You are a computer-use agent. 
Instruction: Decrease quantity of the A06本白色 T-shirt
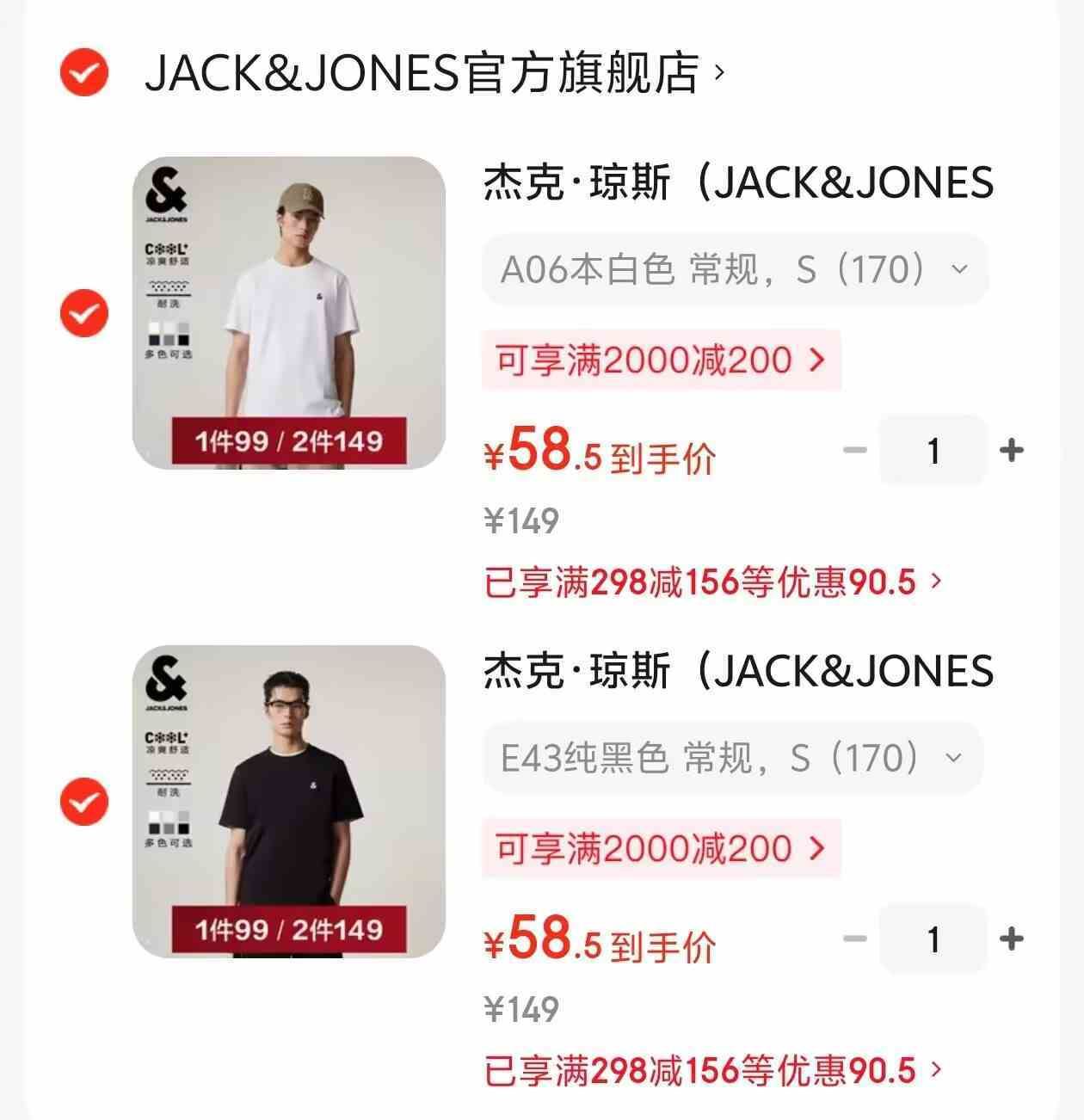click(854, 450)
